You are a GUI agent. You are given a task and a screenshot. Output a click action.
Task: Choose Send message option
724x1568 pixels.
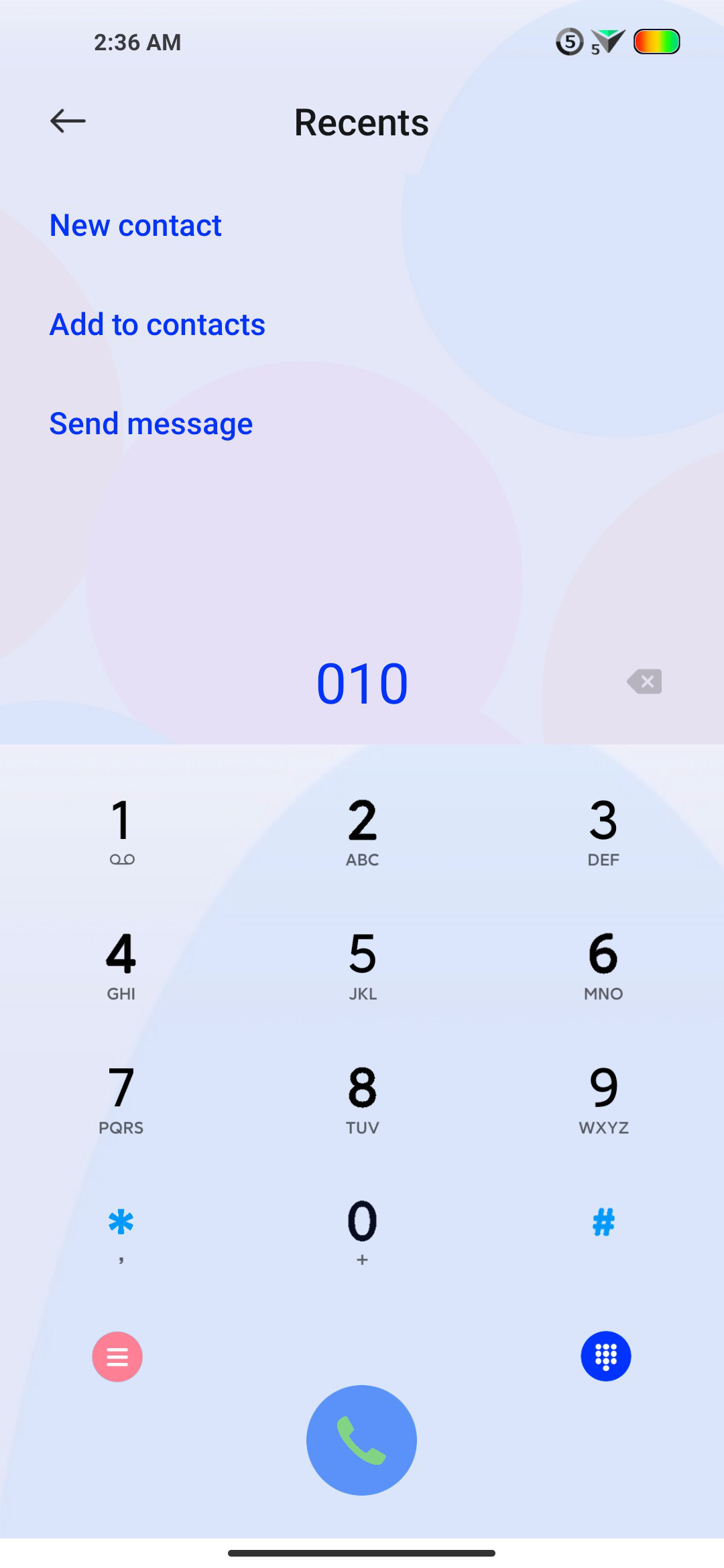(151, 424)
